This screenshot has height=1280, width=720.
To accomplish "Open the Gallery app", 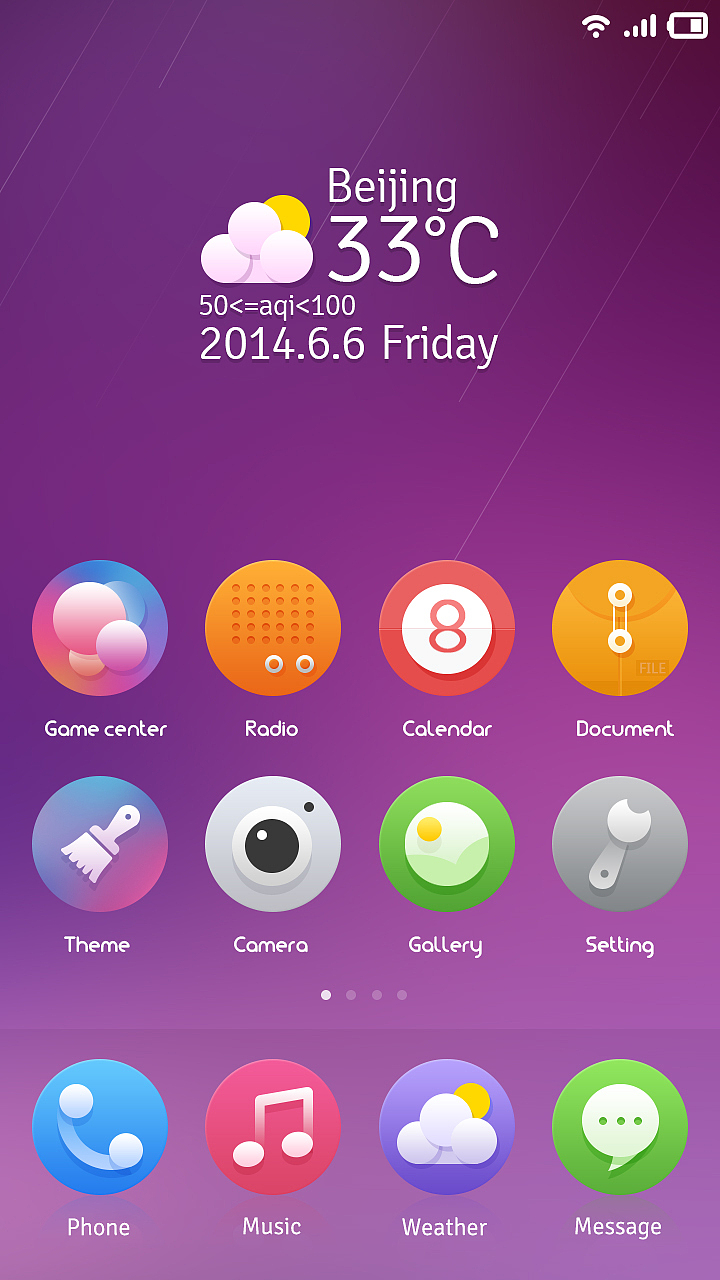I will pos(447,844).
